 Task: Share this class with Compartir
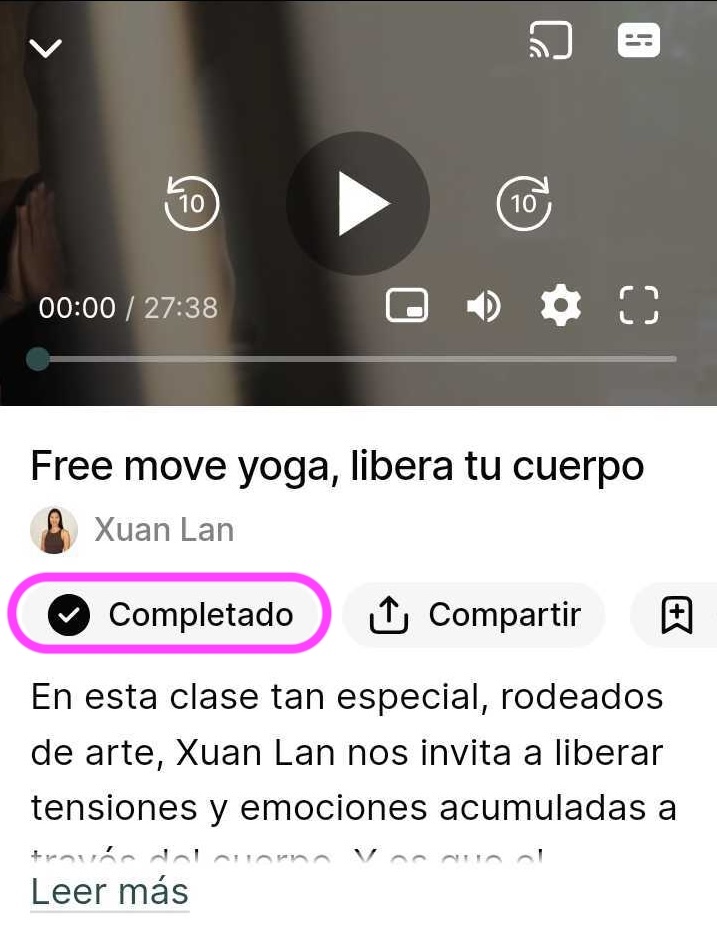coord(475,615)
